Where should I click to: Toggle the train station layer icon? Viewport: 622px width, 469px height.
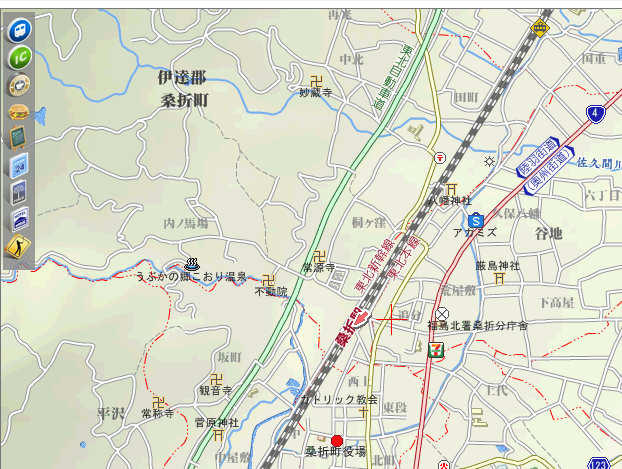[x=18, y=31]
